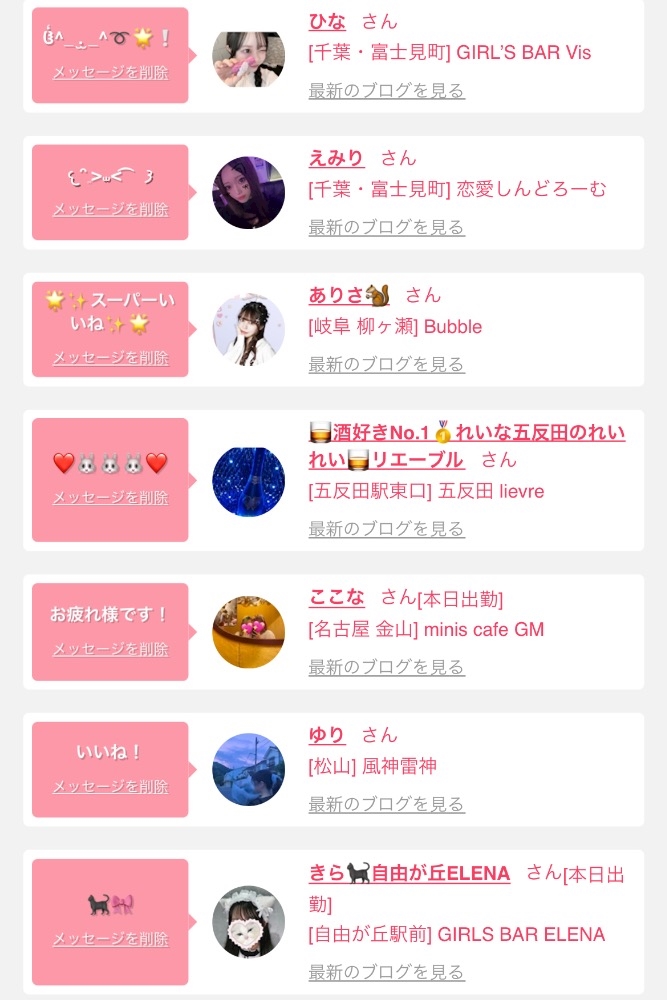Image resolution: width=667 pixels, height=1000 pixels.
Task: Delete the hearts message sent to れいな
Action: 110,497
